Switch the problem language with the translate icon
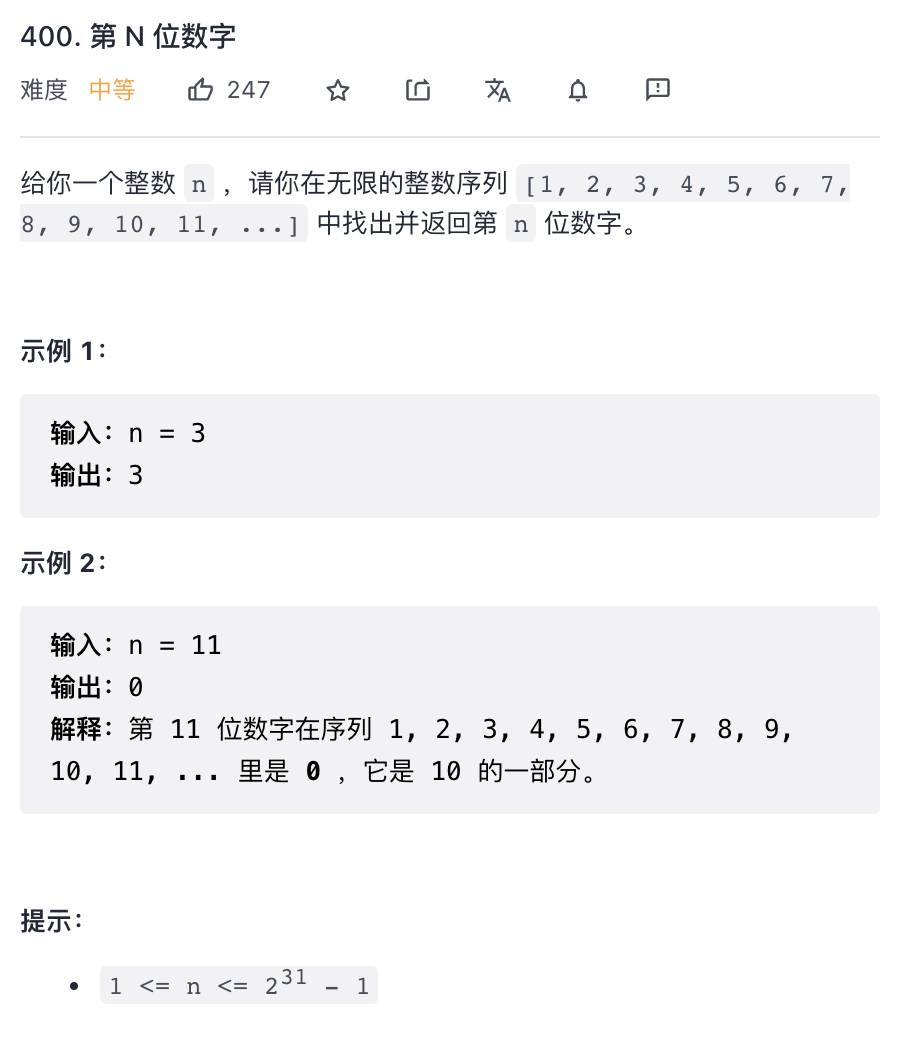 (x=498, y=90)
